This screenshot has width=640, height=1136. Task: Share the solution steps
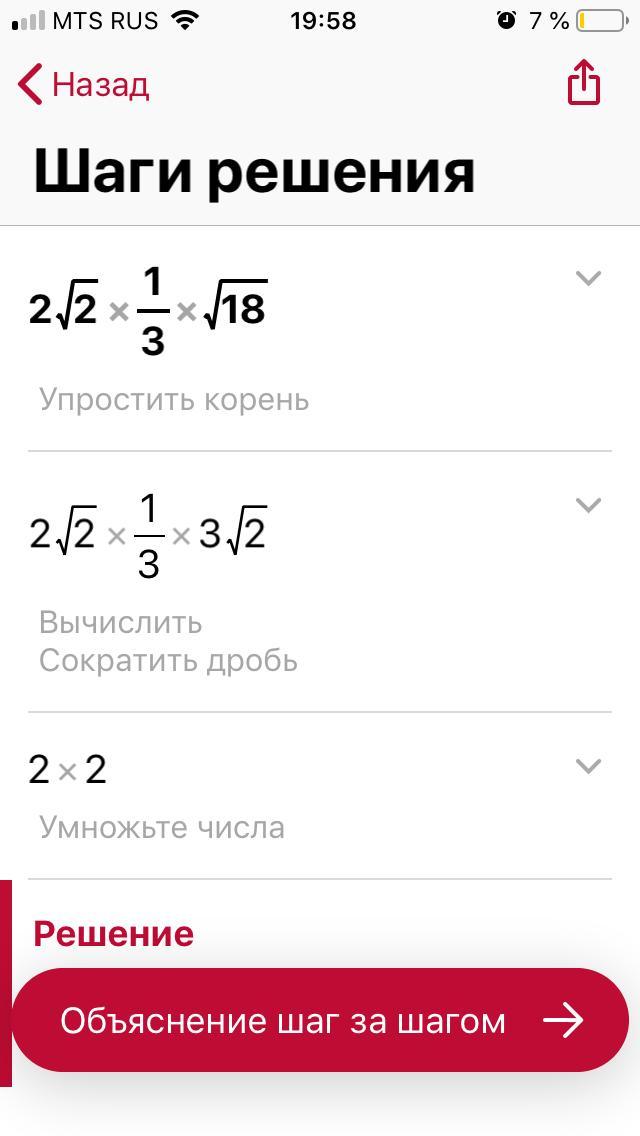pyautogui.click(x=584, y=83)
